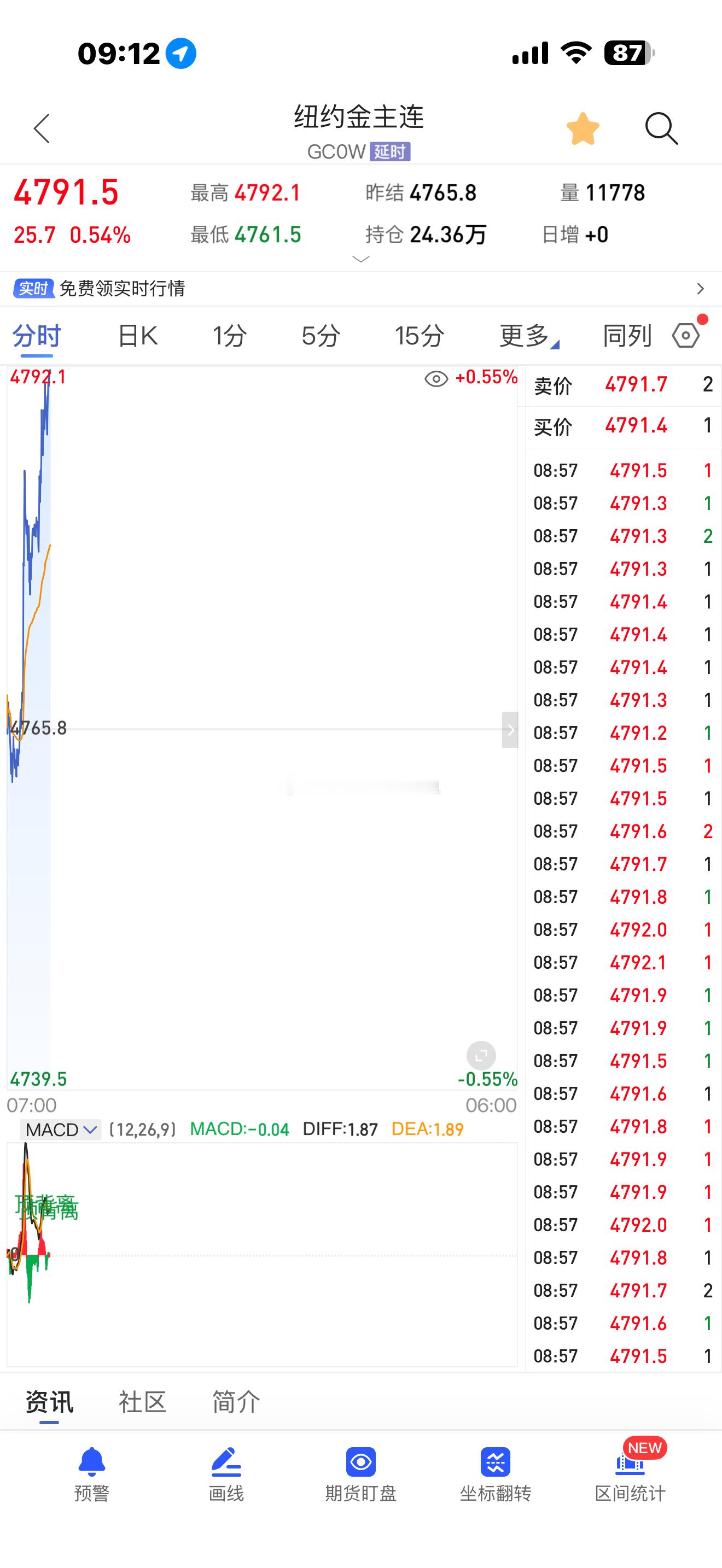Select the 5分 chart tab

pyautogui.click(x=320, y=335)
